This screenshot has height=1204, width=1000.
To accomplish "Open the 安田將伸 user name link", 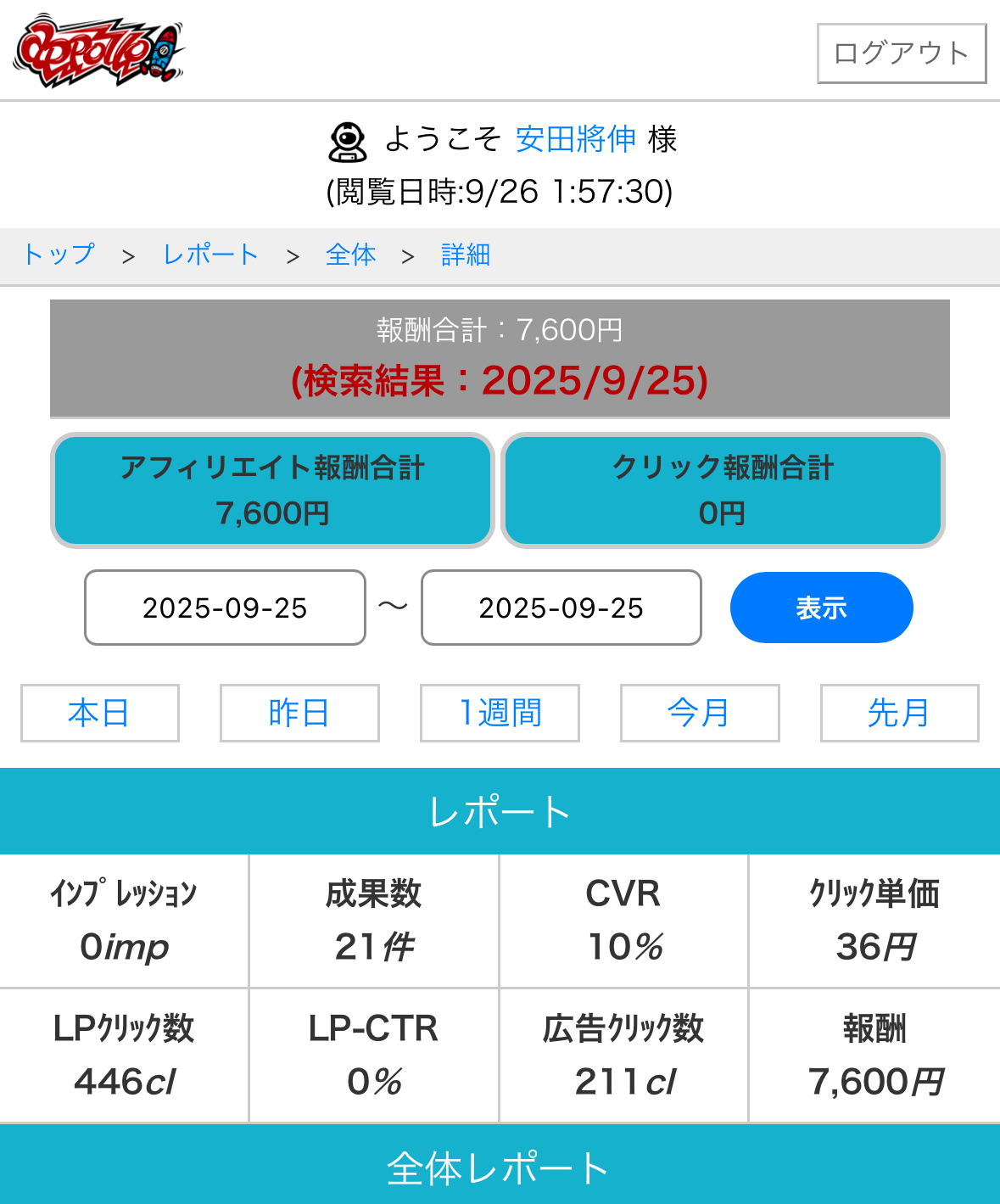I will click(x=575, y=139).
